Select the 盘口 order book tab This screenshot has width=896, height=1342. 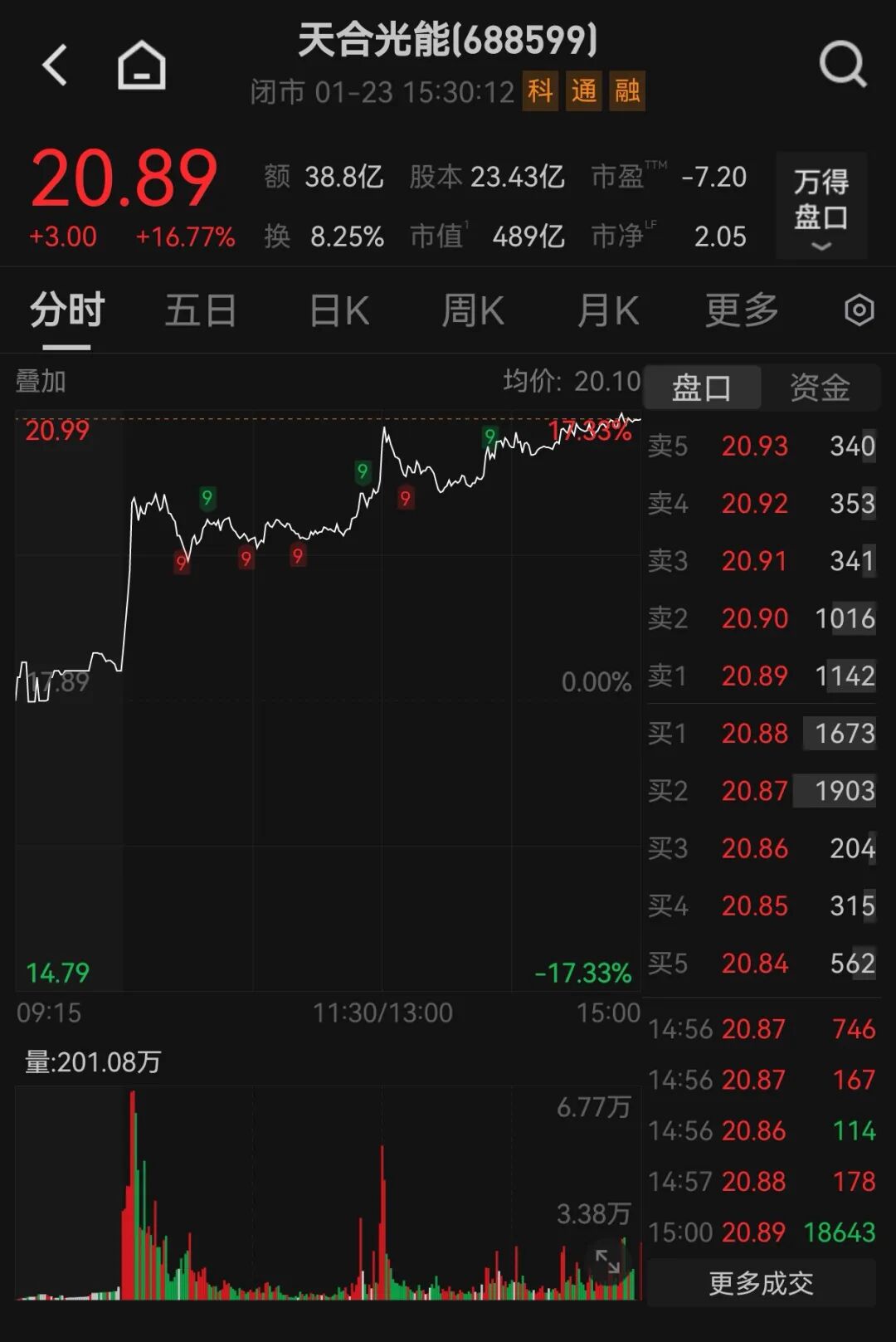coord(702,388)
